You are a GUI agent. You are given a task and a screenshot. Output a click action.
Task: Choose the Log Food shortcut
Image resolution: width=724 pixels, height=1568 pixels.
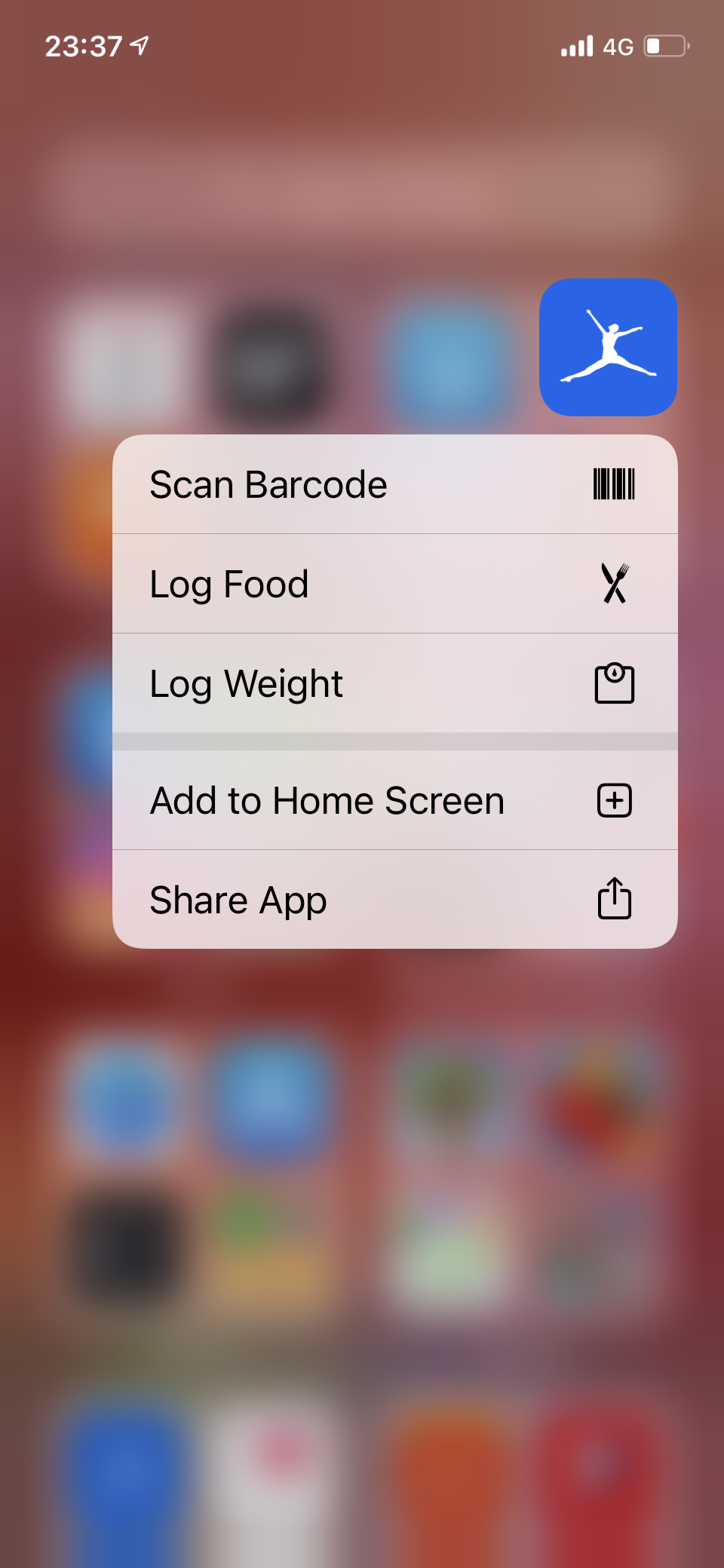tap(394, 584)
